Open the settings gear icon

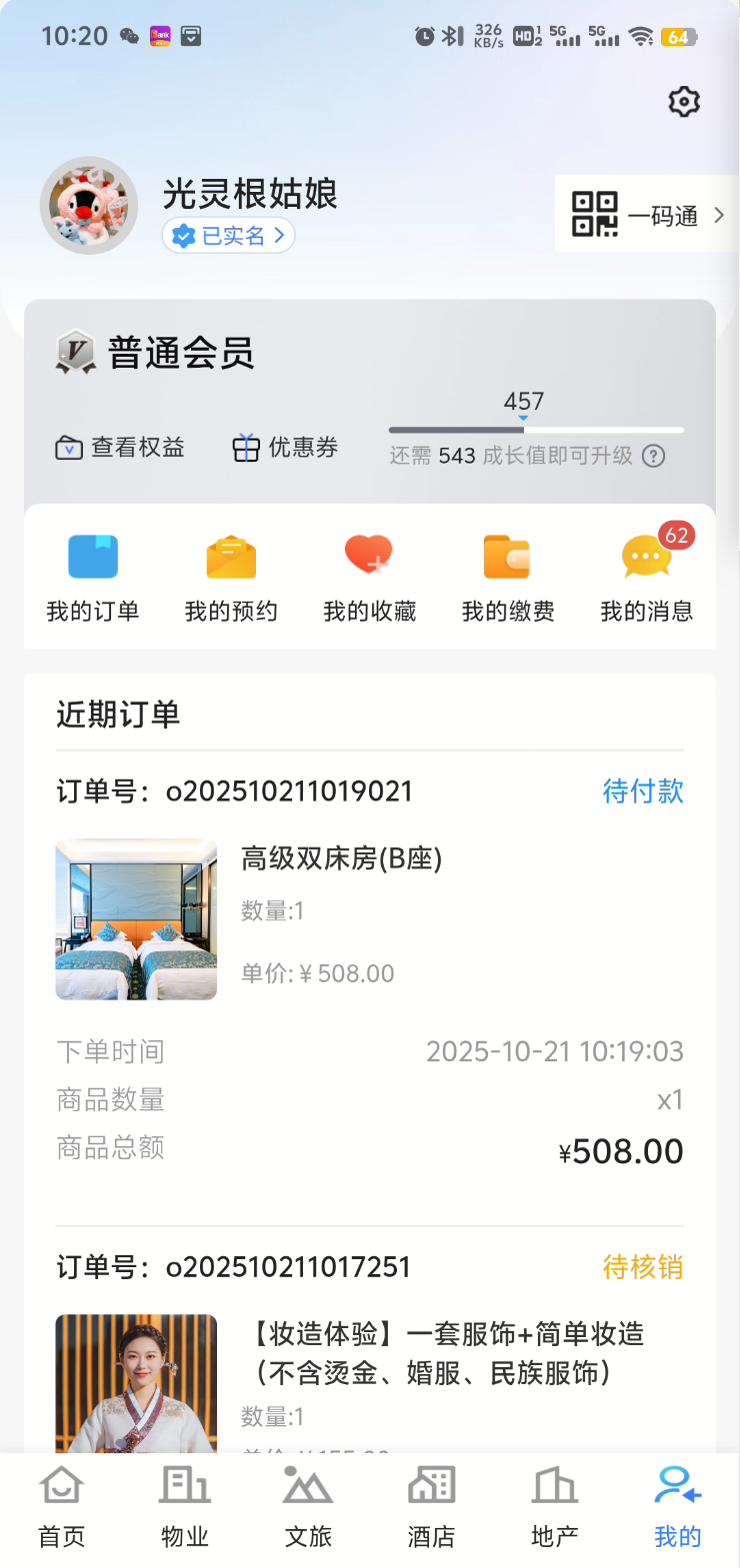(684, 102)
